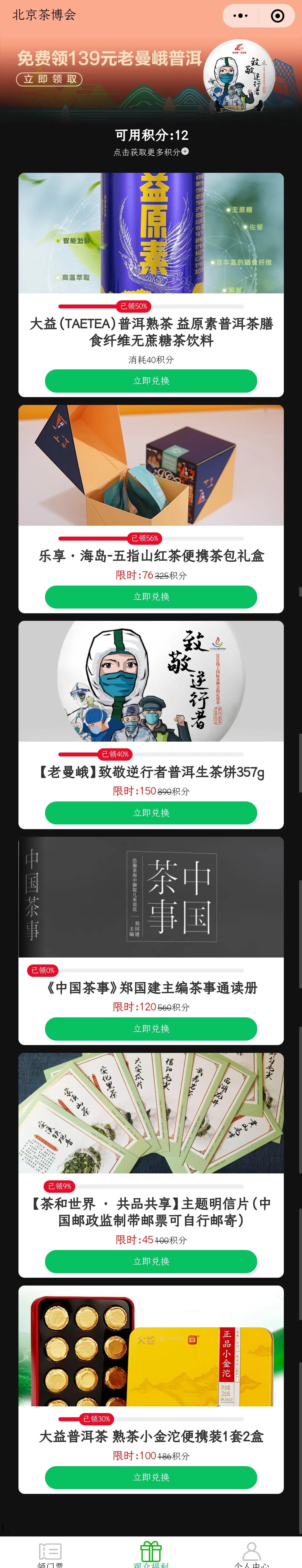The width and height of the screenshot is (302, 1568).
Task: Redeem the 大益 小金沱 portable tea set
Action: click(151, 1477)
